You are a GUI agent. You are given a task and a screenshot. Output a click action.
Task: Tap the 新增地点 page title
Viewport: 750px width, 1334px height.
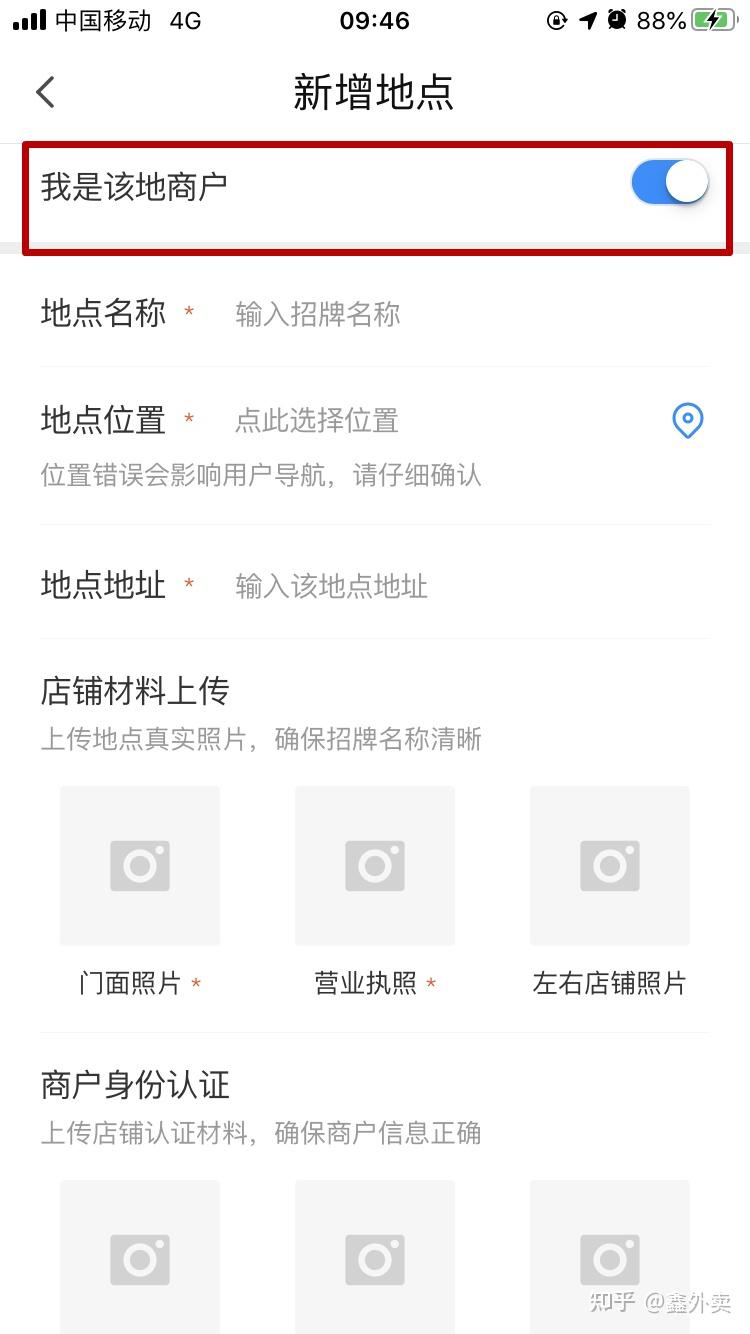pyautogui.click(x=374, y=91)
